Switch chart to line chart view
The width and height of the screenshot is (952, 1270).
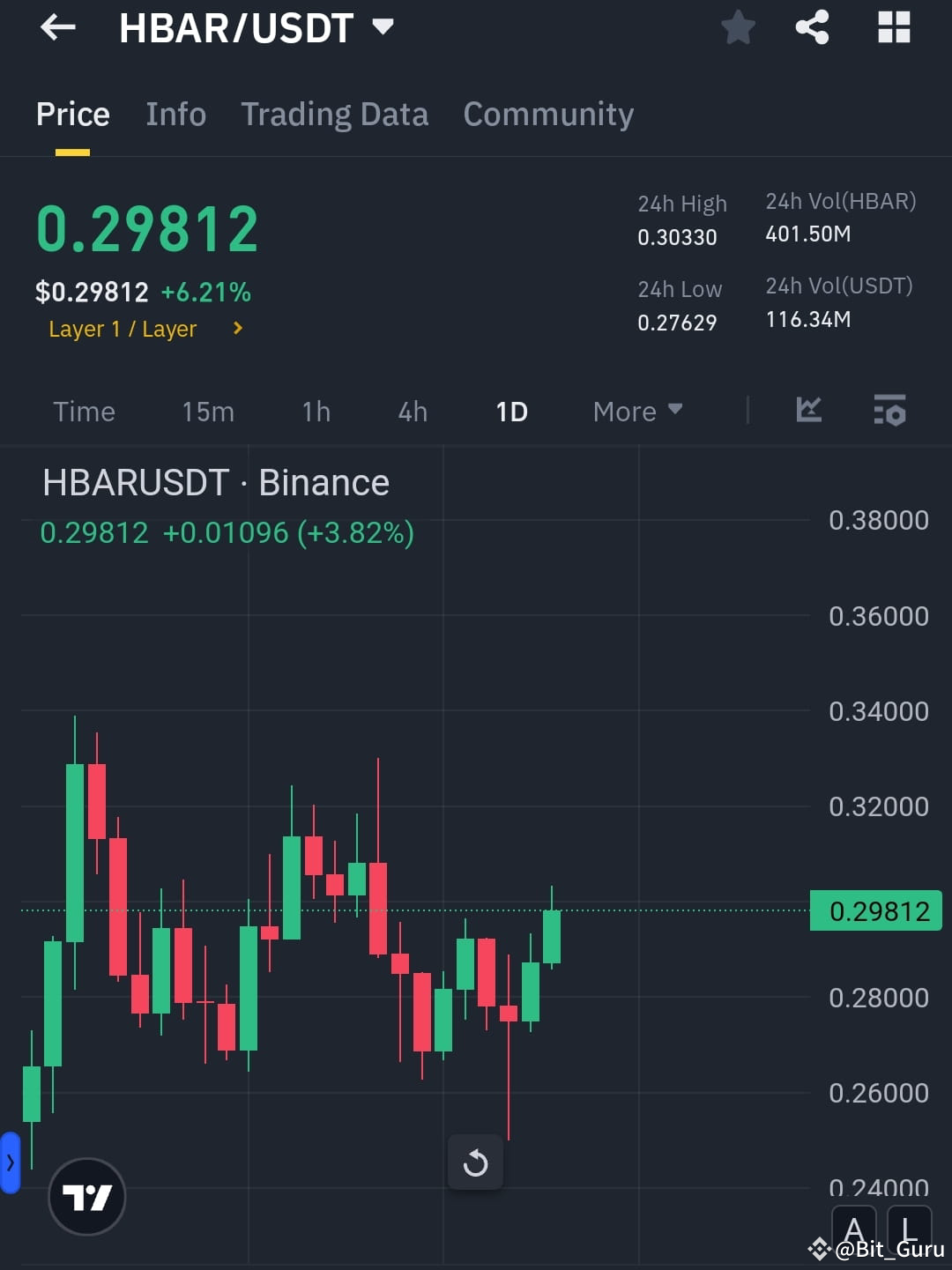(x=808, y=411)
